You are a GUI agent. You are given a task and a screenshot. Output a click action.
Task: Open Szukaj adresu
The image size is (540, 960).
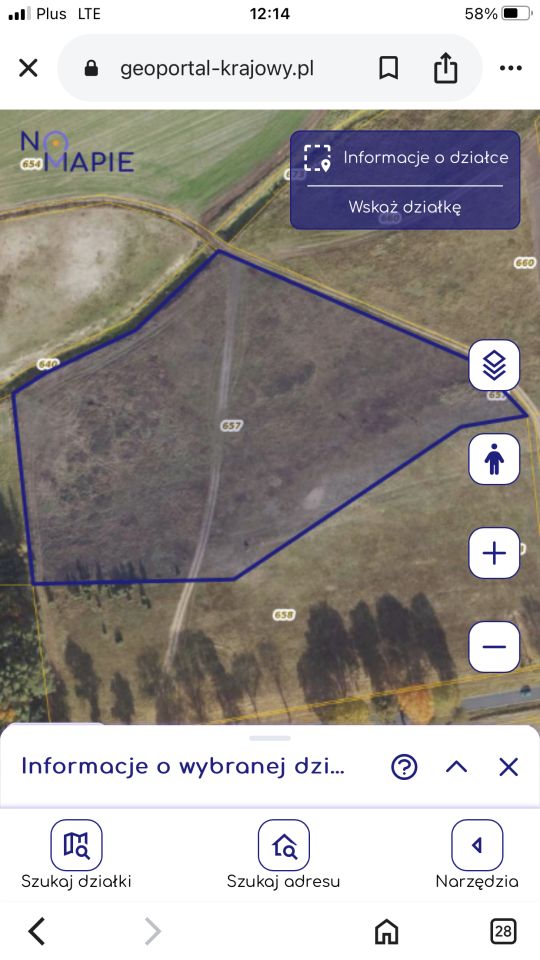(x=283, y=855)
